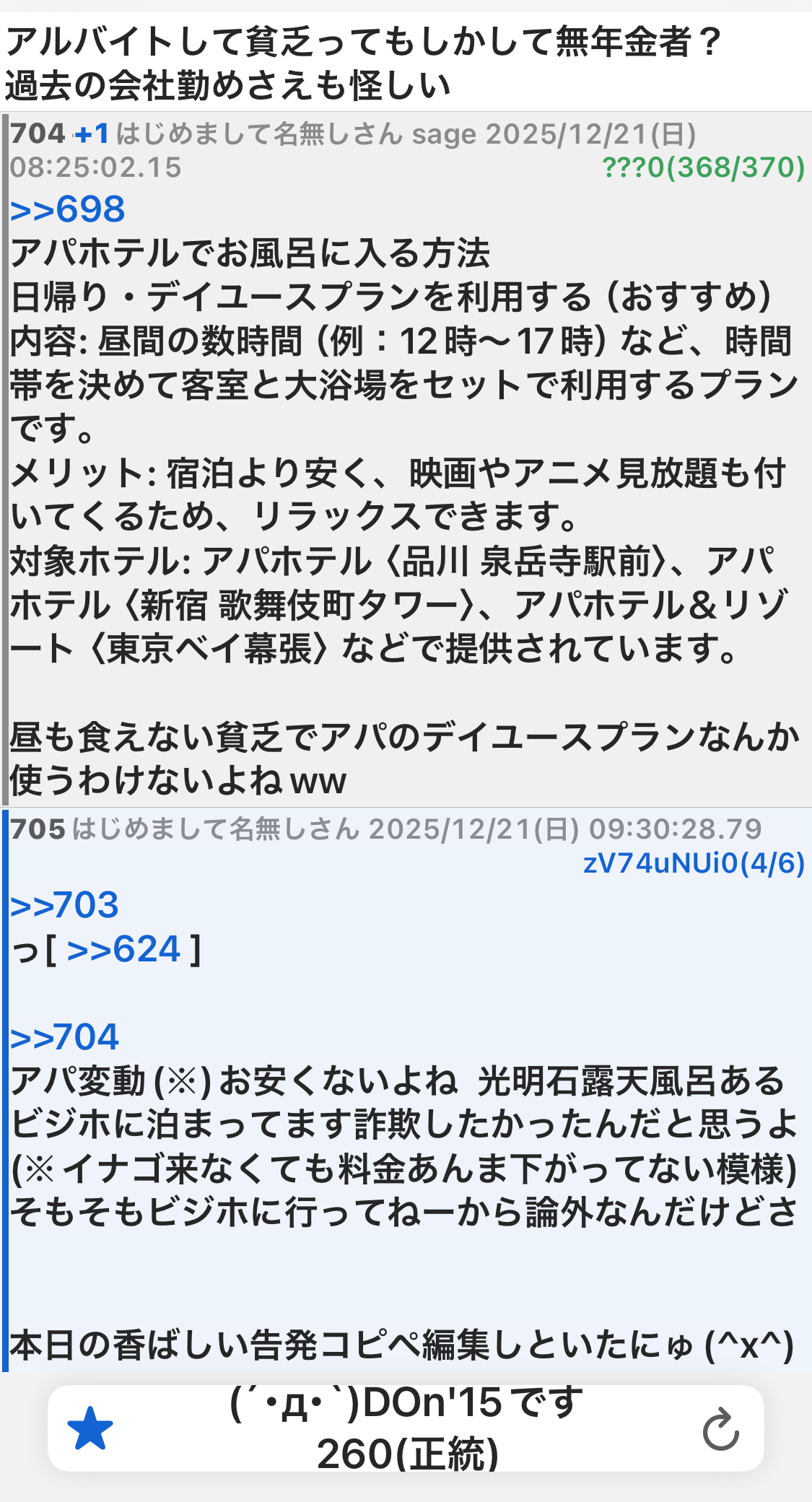Reload the thread with the refresh icon
The height and width of the screenshot is (1502, 812).
[x=720, y=1428]
